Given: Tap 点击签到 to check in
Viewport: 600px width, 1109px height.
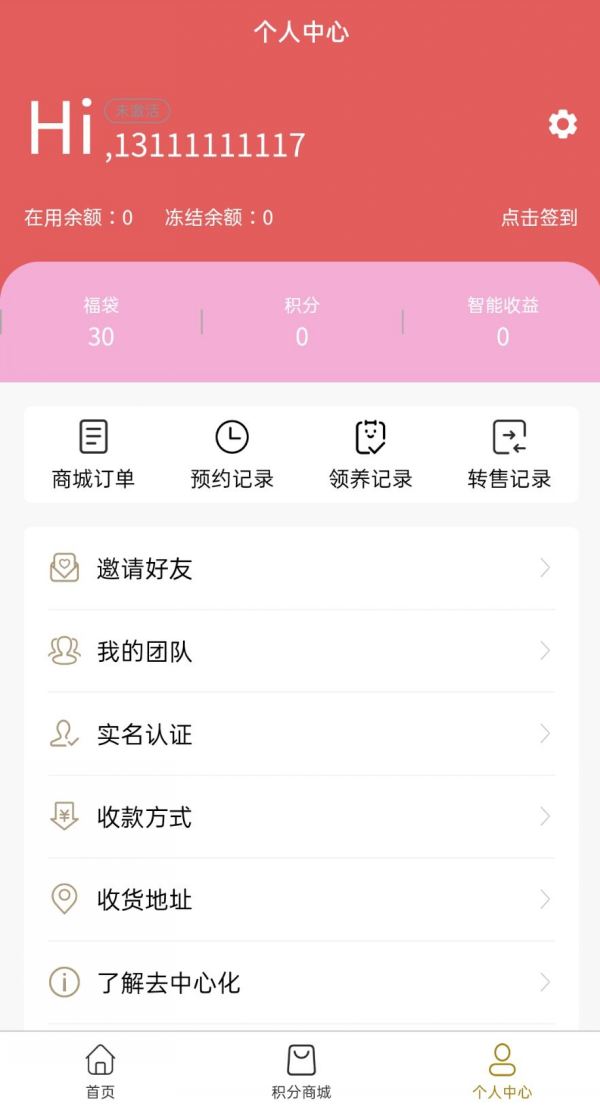Looking at the screenshot, I should pyautogui.click(x=539, y=218).
